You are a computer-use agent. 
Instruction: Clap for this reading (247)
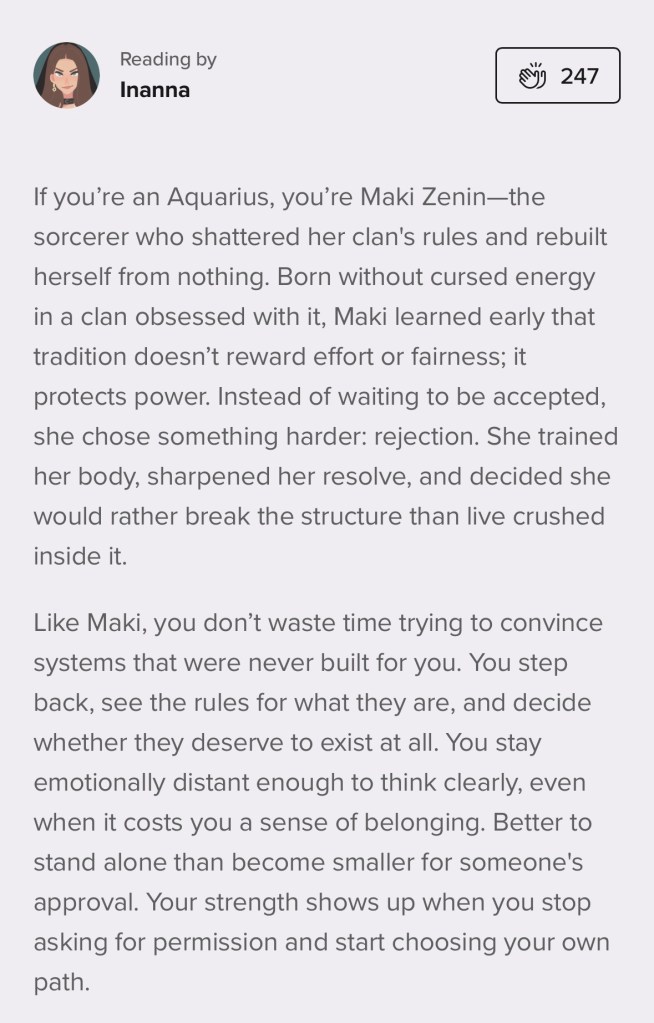558,76
